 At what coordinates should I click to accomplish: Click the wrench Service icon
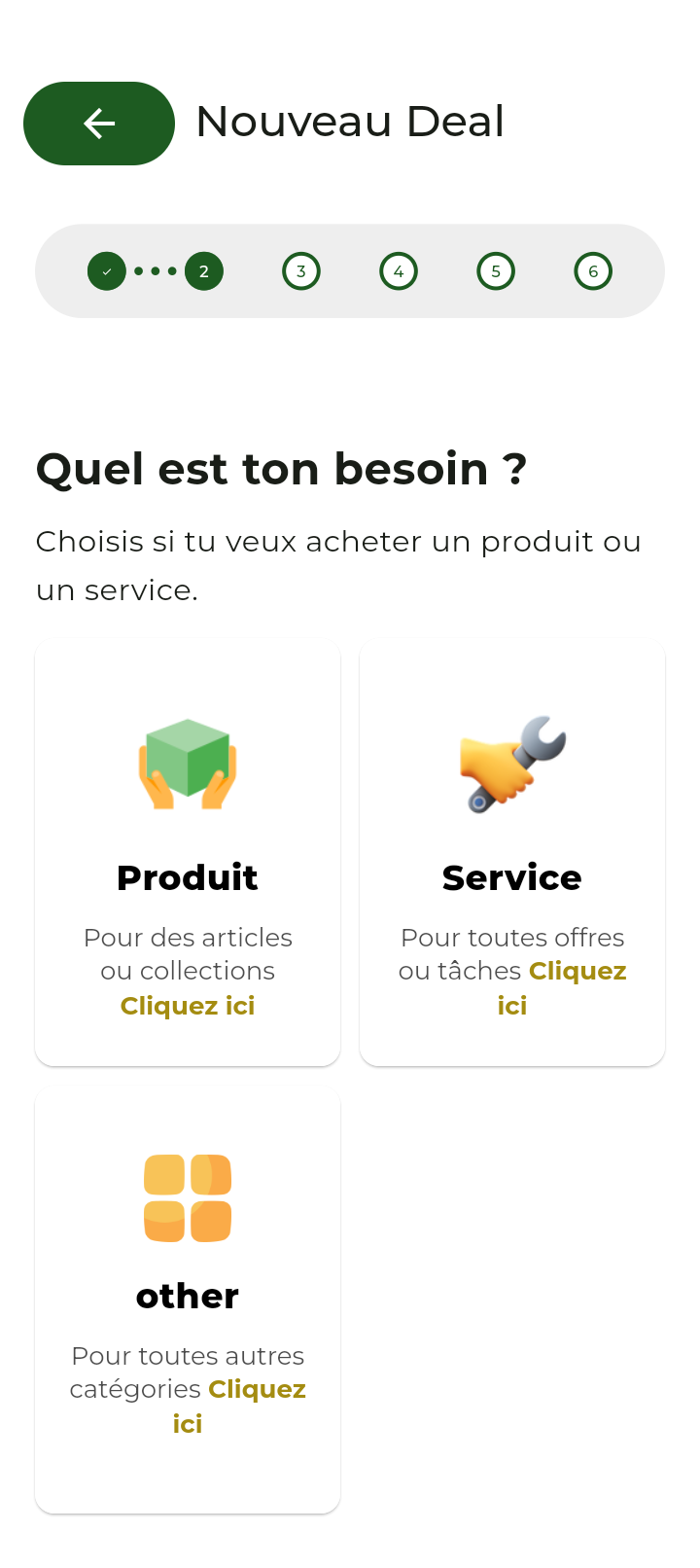[511, 764]
